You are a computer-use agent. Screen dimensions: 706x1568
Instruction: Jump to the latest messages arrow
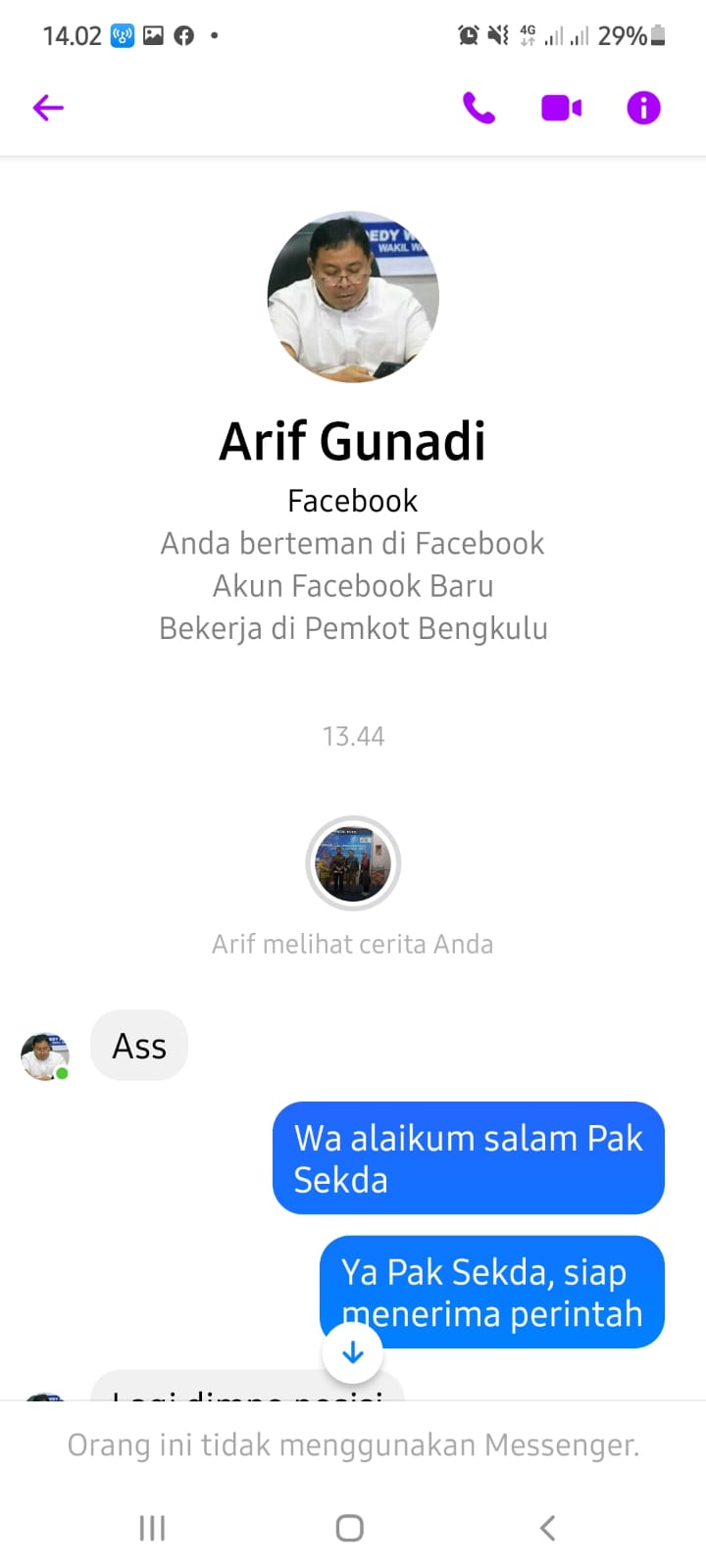pos(353,1353)
